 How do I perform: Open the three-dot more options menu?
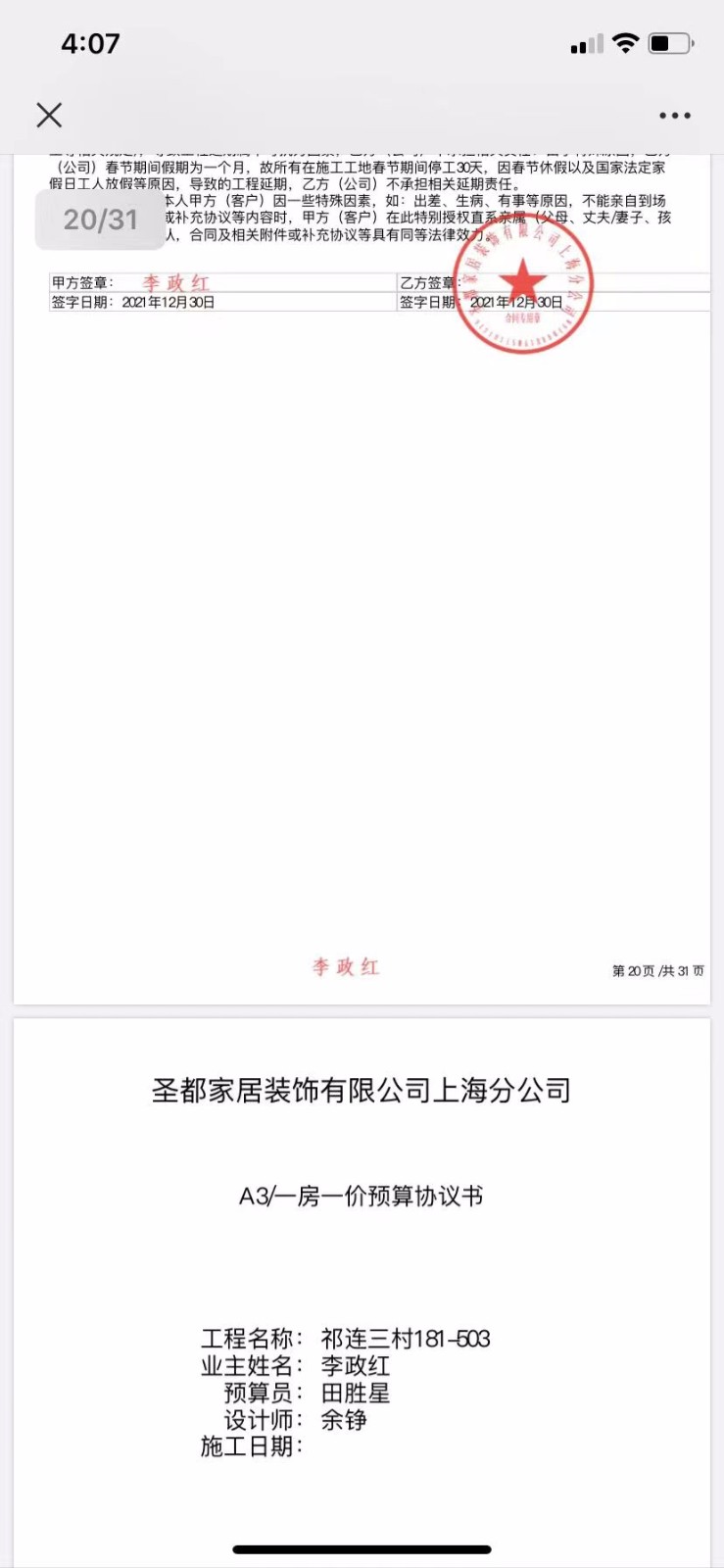click(x=674, y=116)
